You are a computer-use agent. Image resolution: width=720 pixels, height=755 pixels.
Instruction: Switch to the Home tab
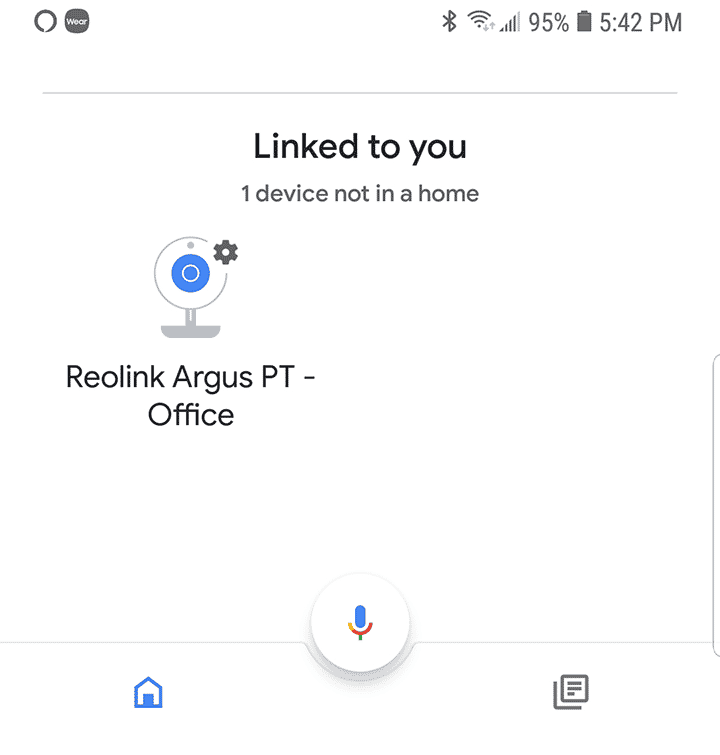coord(148,692)
